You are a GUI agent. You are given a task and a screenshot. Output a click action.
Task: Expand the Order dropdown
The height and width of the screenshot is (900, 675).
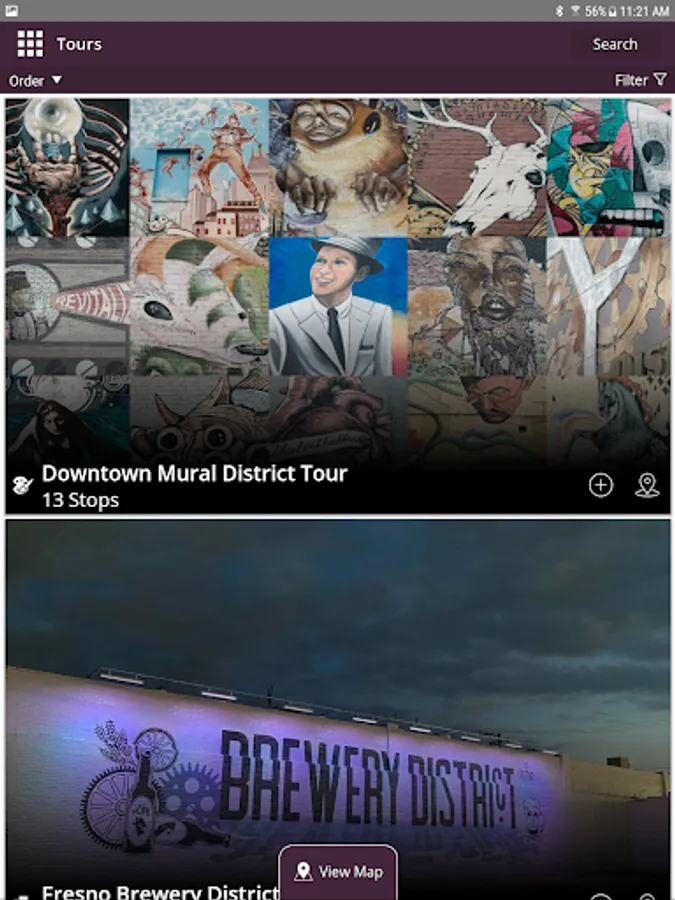point(35,80)
